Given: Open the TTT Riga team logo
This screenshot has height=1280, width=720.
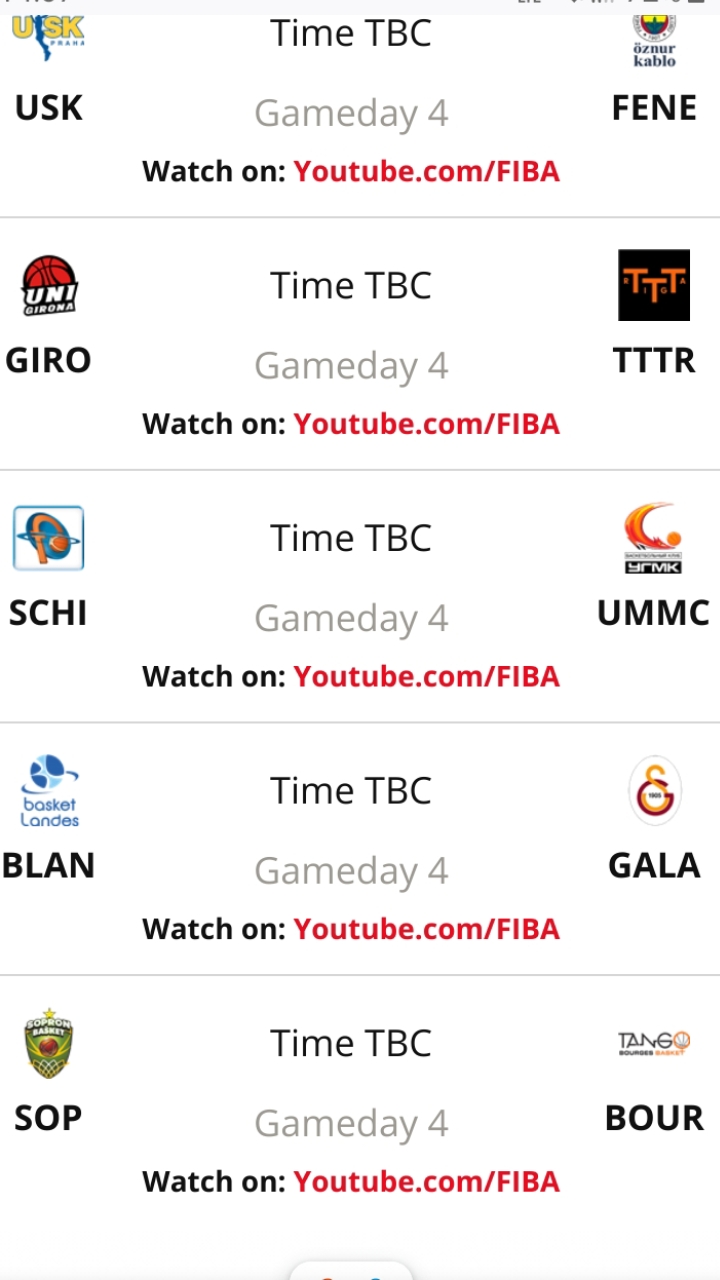Looking at the screenshot, I should click(654, 285).
